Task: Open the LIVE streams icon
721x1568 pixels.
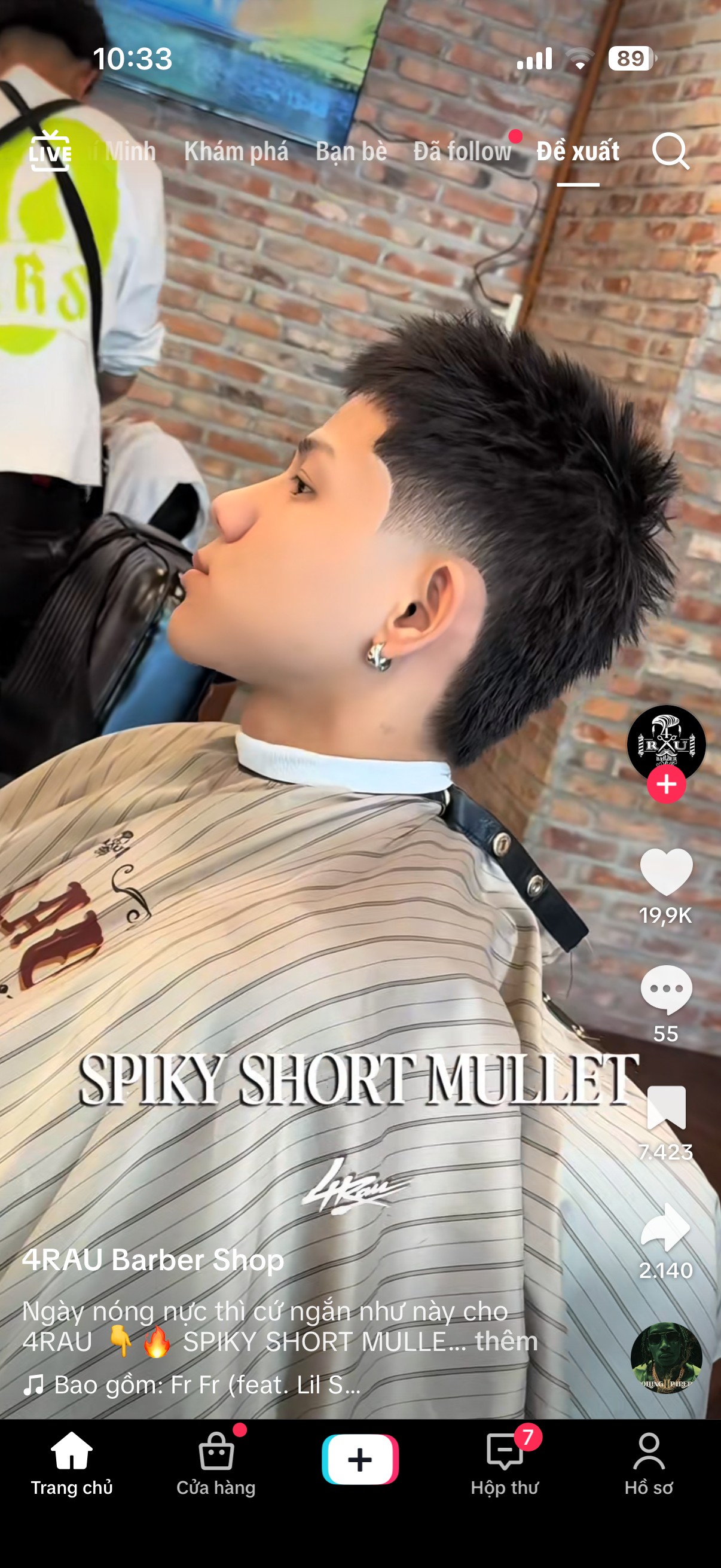Action: (50, 151)
